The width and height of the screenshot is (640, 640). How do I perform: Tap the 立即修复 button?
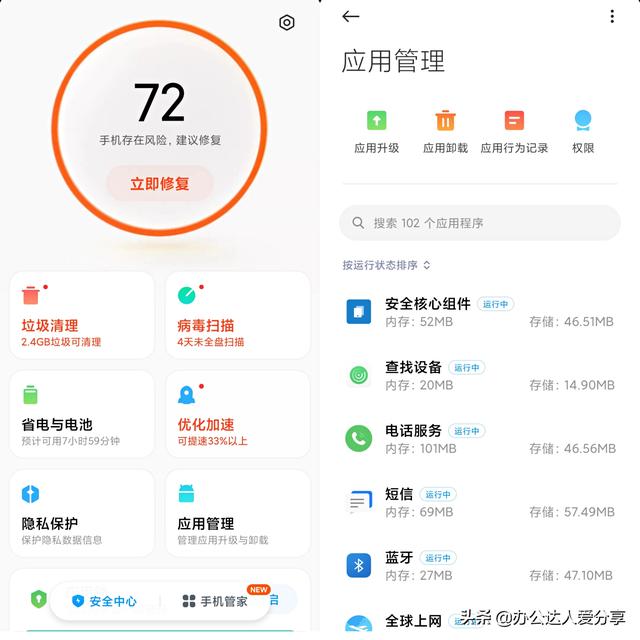(160, 184)
